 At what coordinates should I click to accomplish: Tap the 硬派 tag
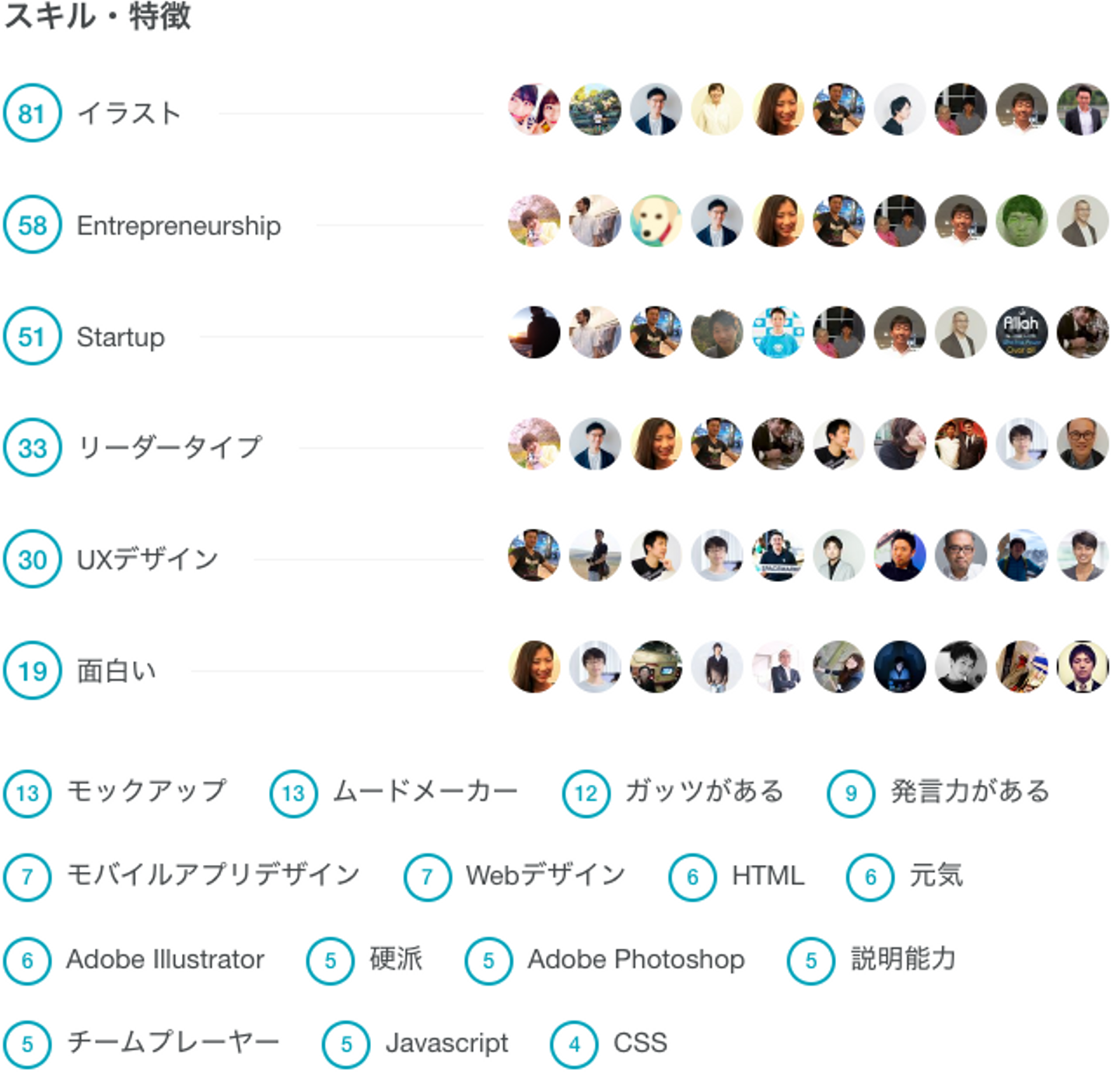click(395, 960)
